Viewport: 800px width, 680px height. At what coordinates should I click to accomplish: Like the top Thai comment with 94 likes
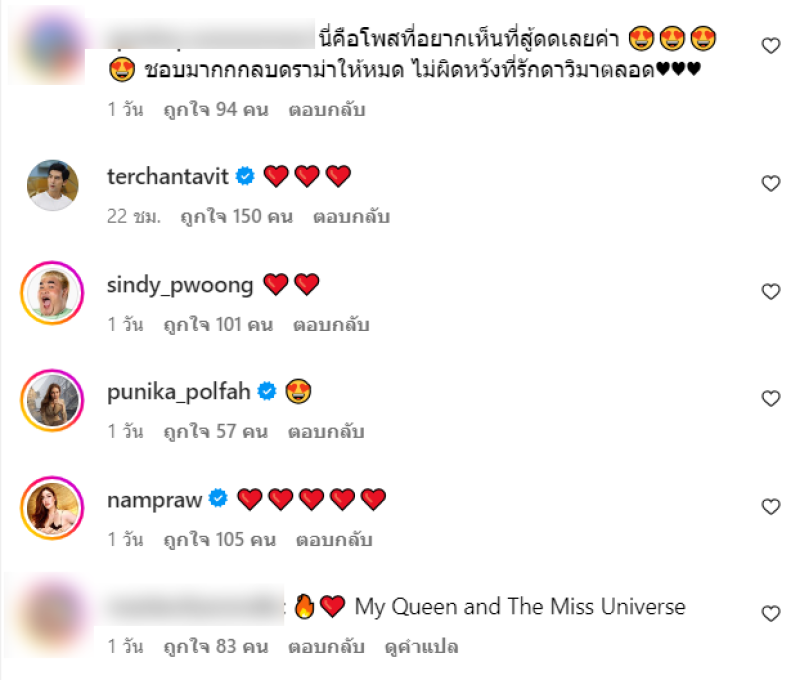770,46
